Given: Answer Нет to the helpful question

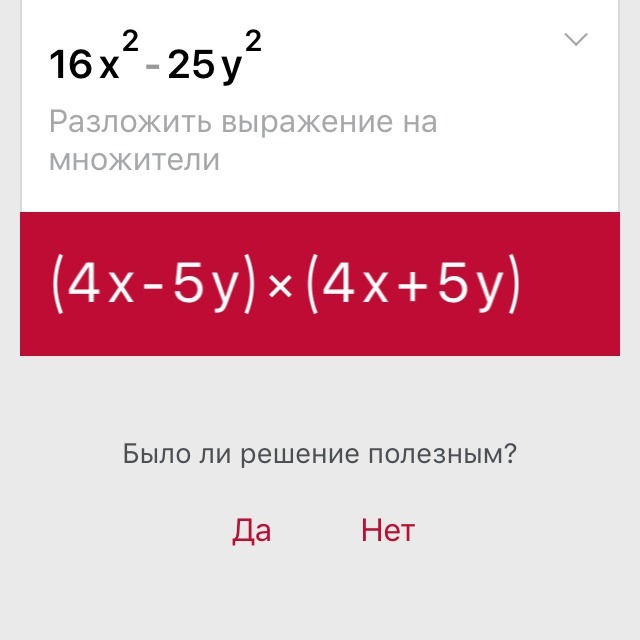Looking at the screenshot, I should (388, 530).
